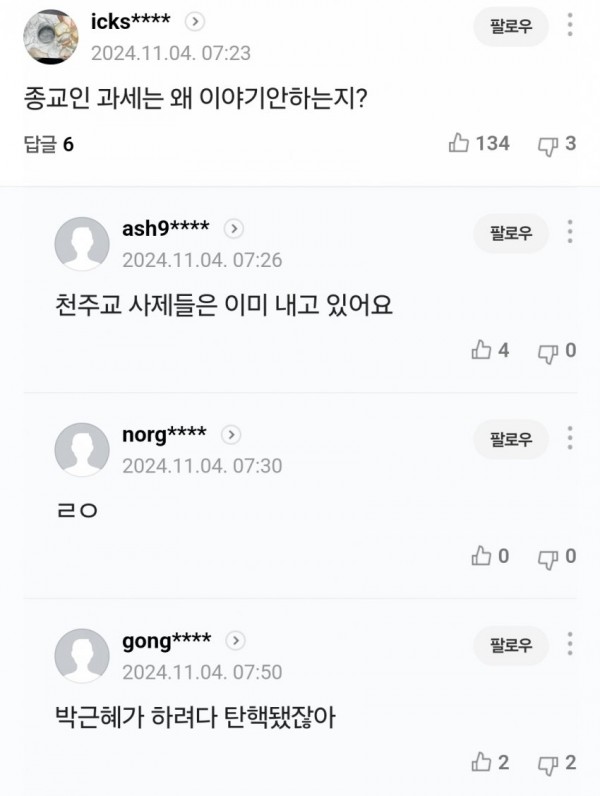The height and width of the screenshot is (796, 600).
Task: Follow user norg****
Action: (511, 439)
